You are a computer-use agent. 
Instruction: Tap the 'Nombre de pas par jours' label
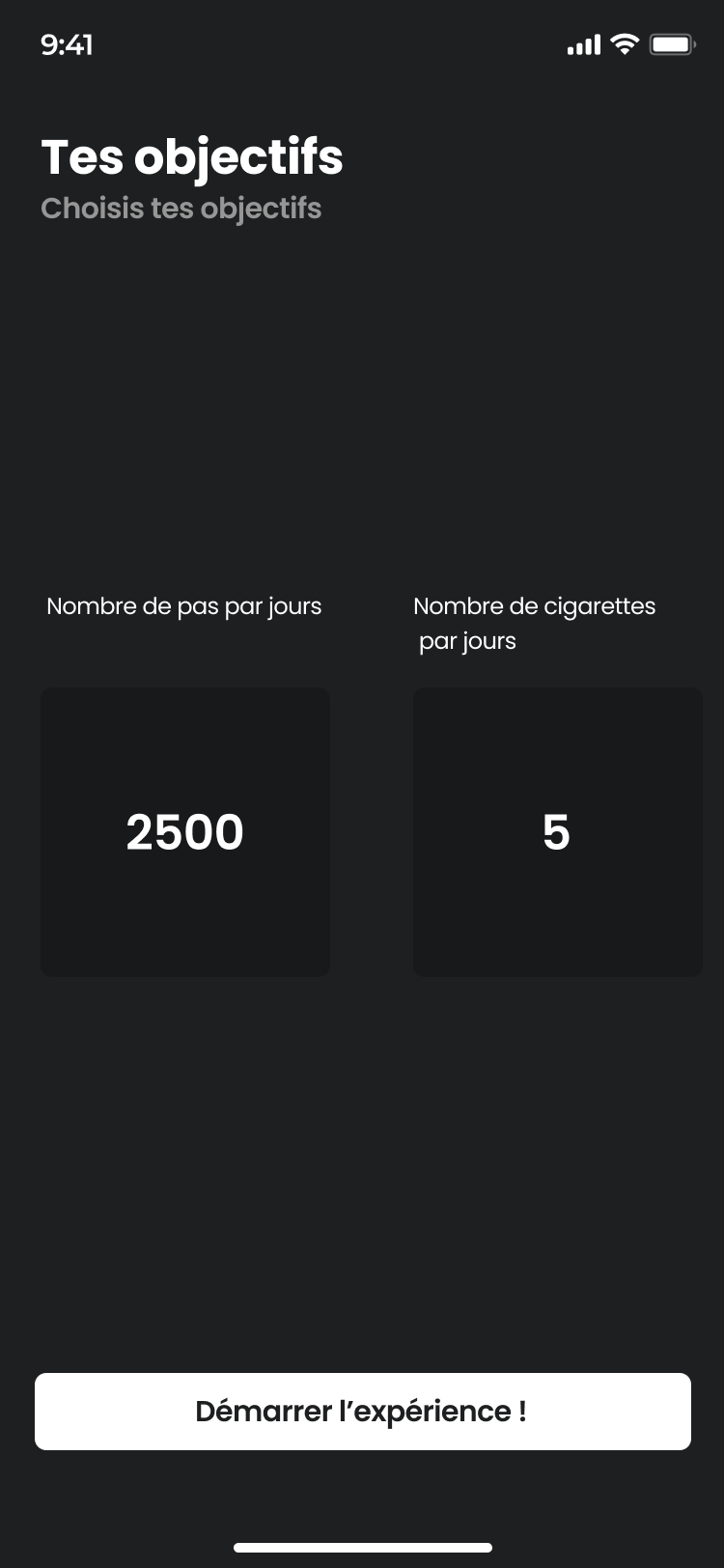coord(185,605)
